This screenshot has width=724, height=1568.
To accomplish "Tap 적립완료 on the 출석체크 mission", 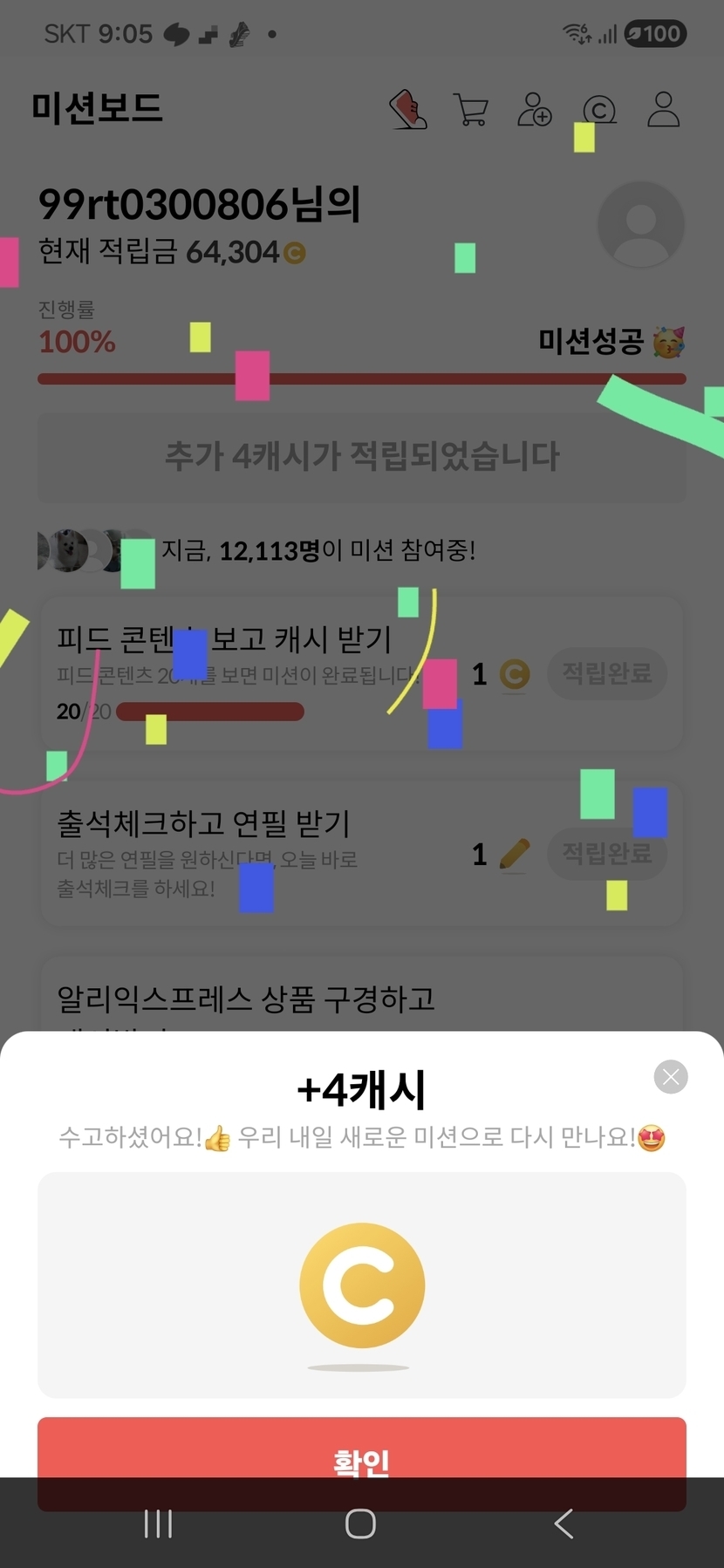I will tap(607, 853).
